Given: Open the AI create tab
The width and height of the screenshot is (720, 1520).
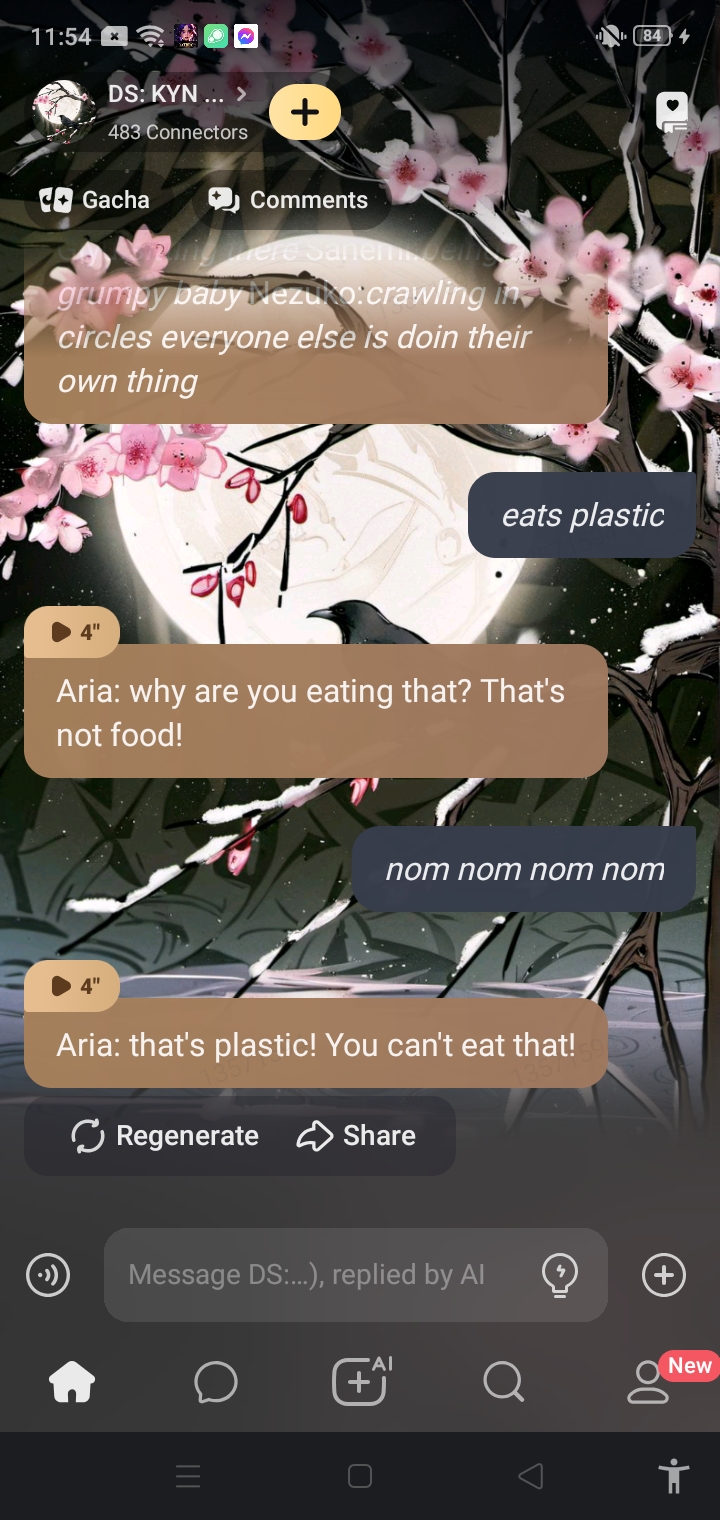Looking at the screenshot, I should pos(360,1383).
